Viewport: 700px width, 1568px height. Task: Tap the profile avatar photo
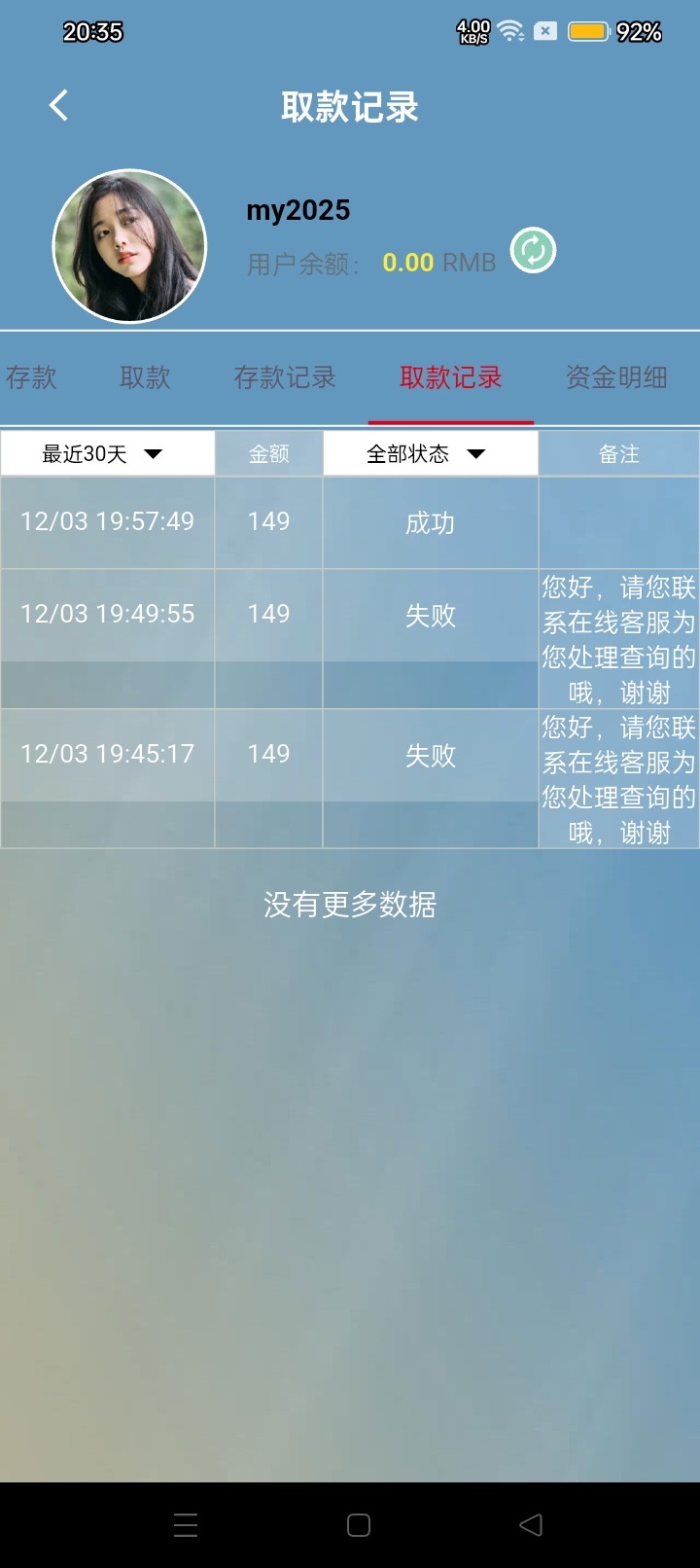click(x=129, y=246)
